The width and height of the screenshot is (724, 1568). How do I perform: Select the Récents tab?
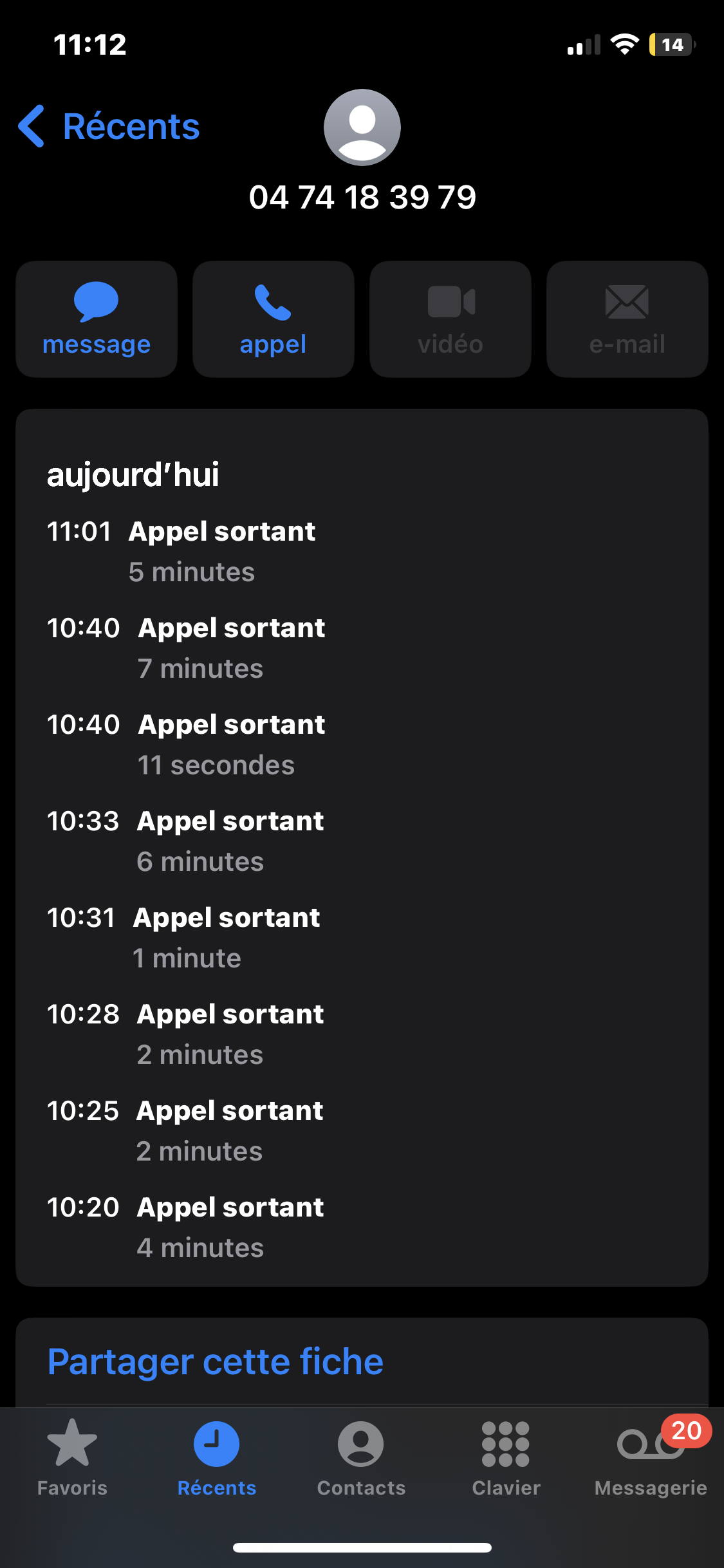(x=217, y=1458)
